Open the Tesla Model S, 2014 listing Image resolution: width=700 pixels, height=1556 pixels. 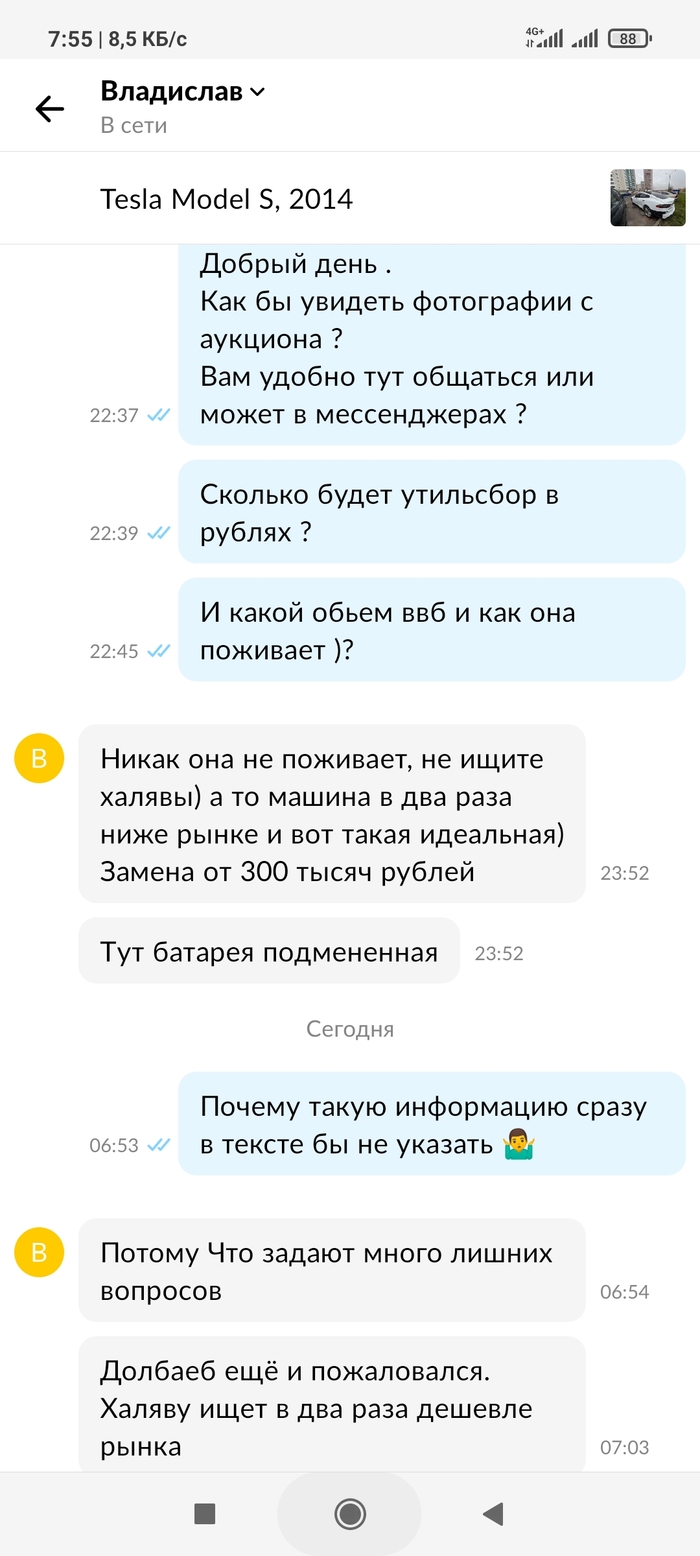[x=227, y=199]
